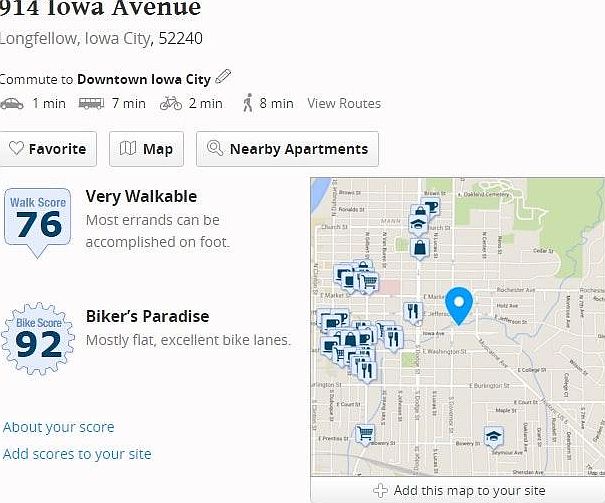Edit the Downtown Iowa City commute destination
Screen dimensions: 605x503
point(223,77)
